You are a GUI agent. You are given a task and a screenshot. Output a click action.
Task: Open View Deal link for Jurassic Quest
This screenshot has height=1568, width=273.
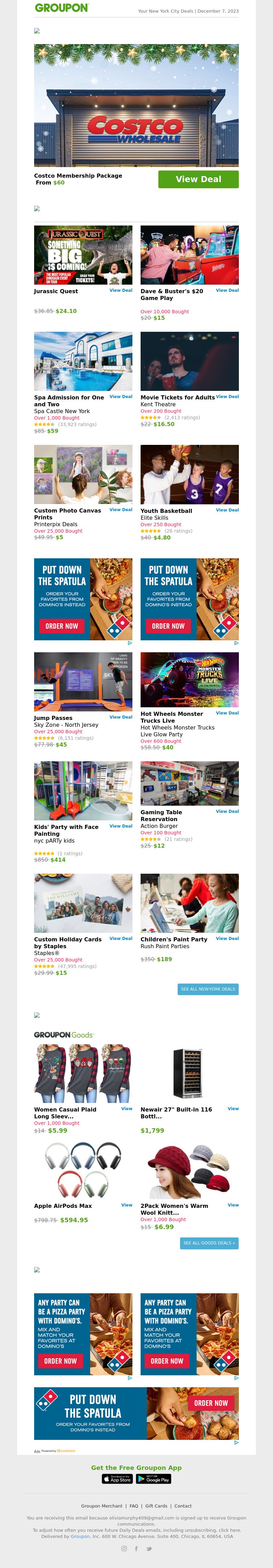pos(120,290)
